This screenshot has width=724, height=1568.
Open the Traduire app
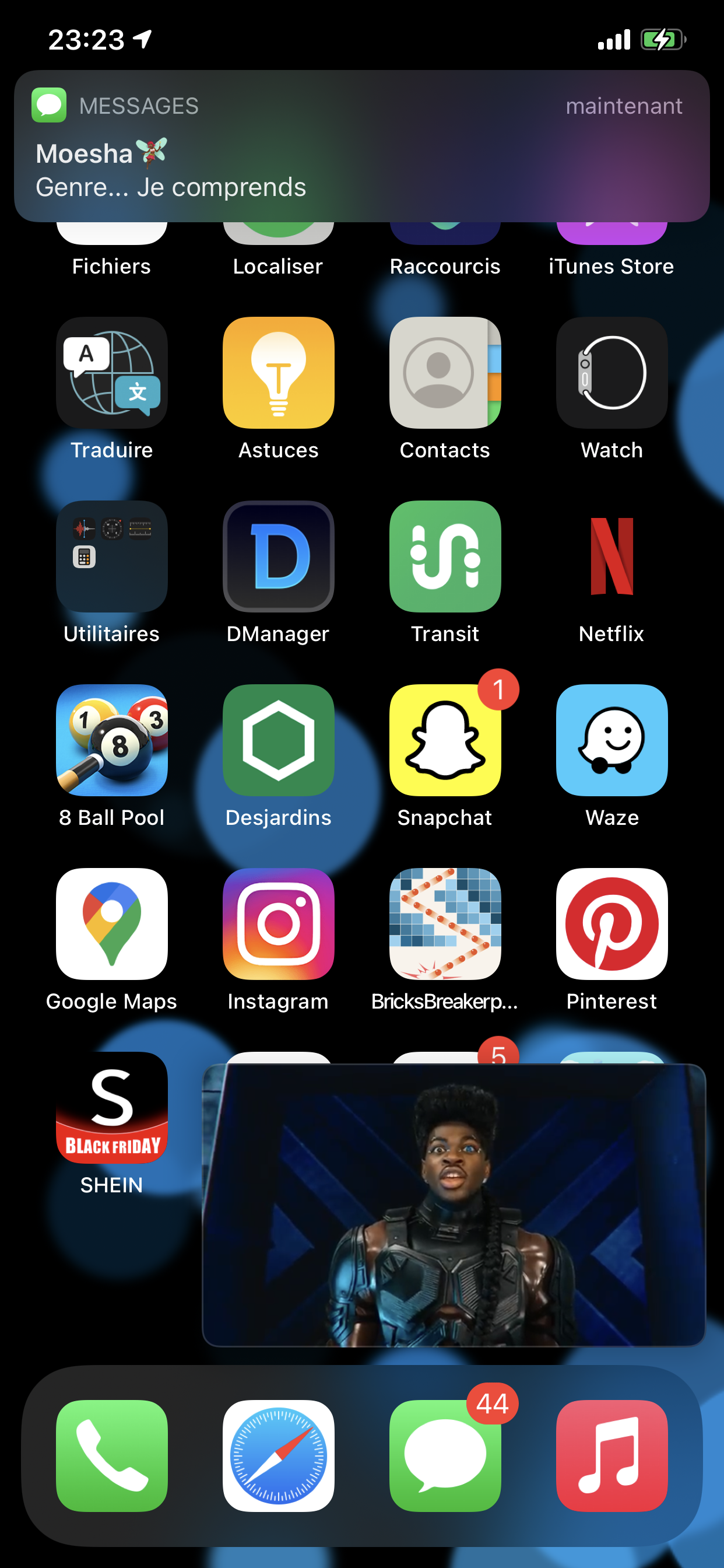pyautogui.click(x=111, y=373)
